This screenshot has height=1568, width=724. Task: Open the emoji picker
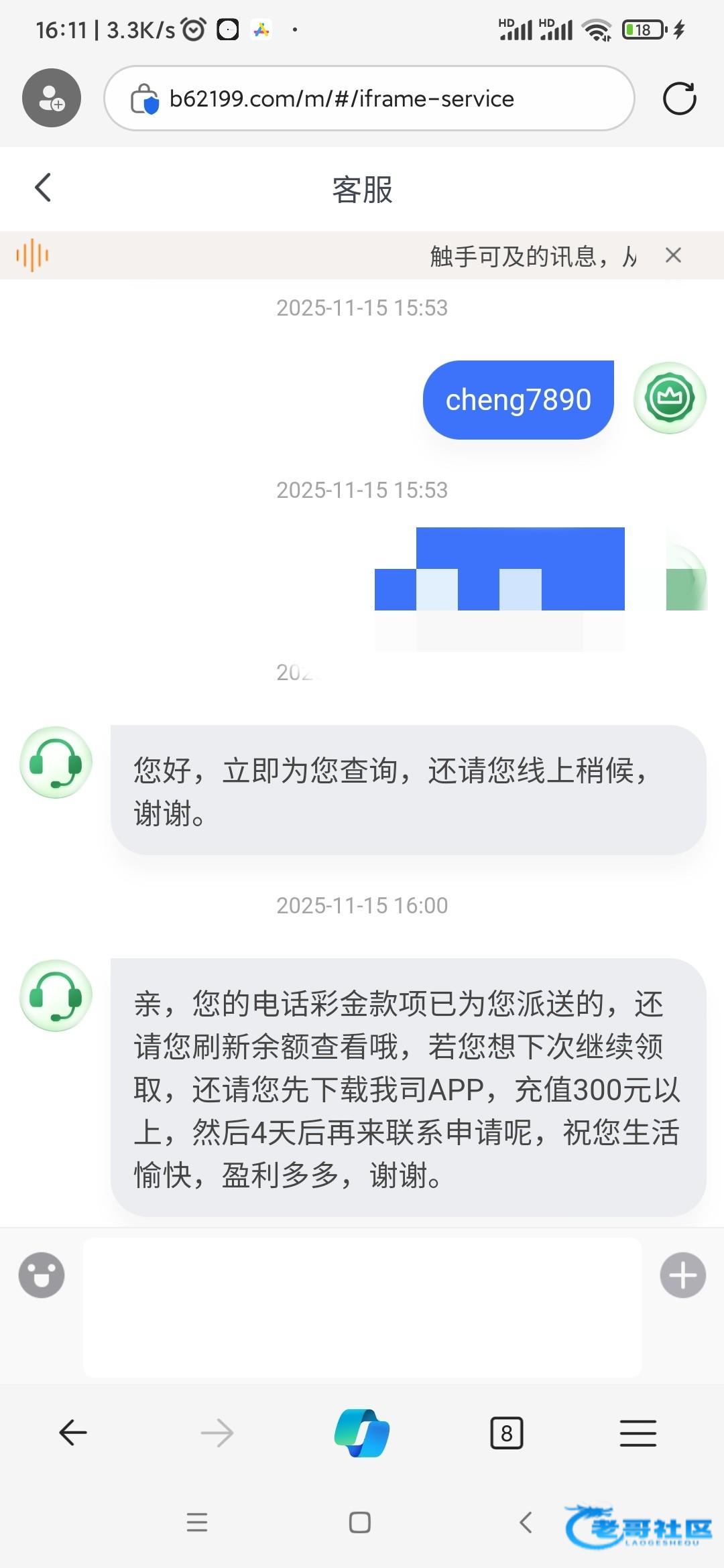pos(42,1275)
